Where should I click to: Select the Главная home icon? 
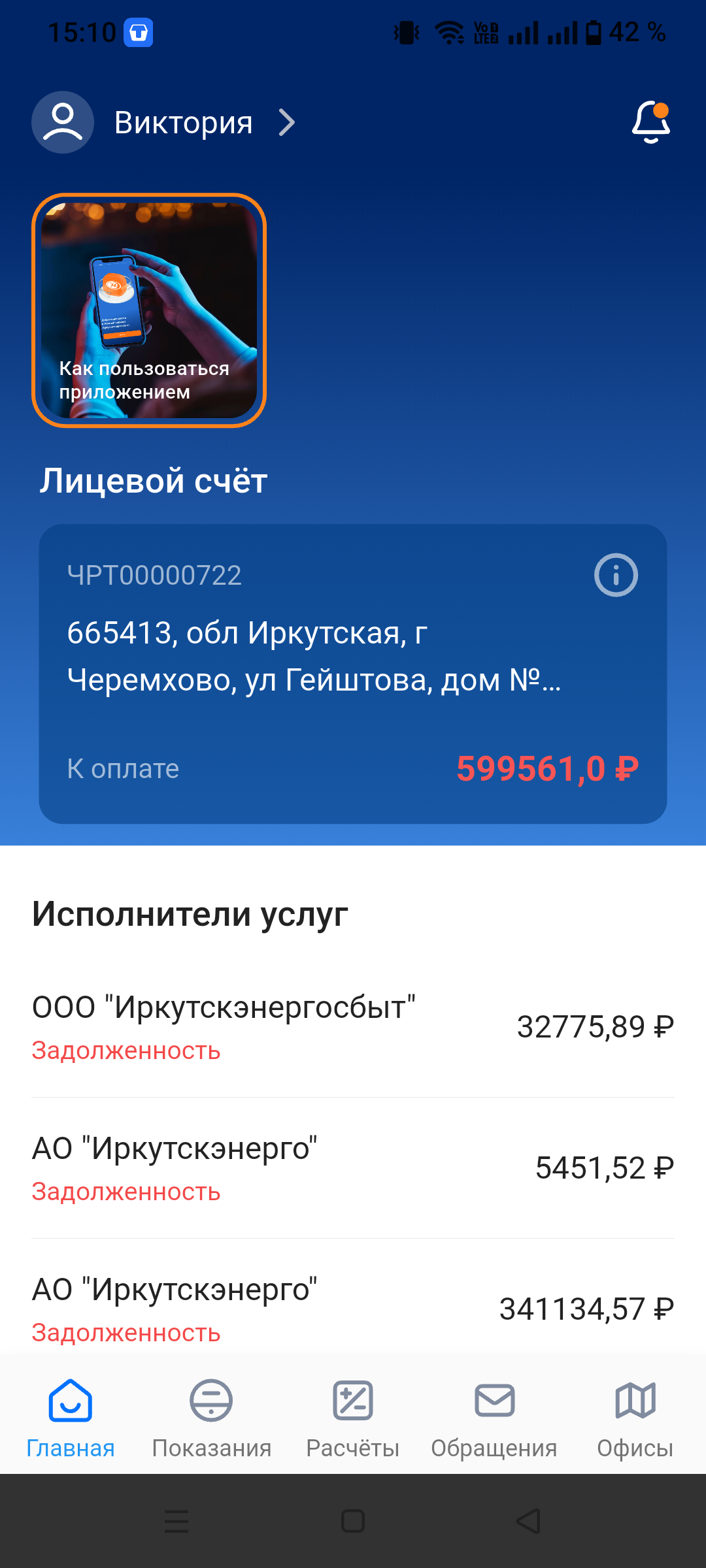click(x=70, y=1400)
